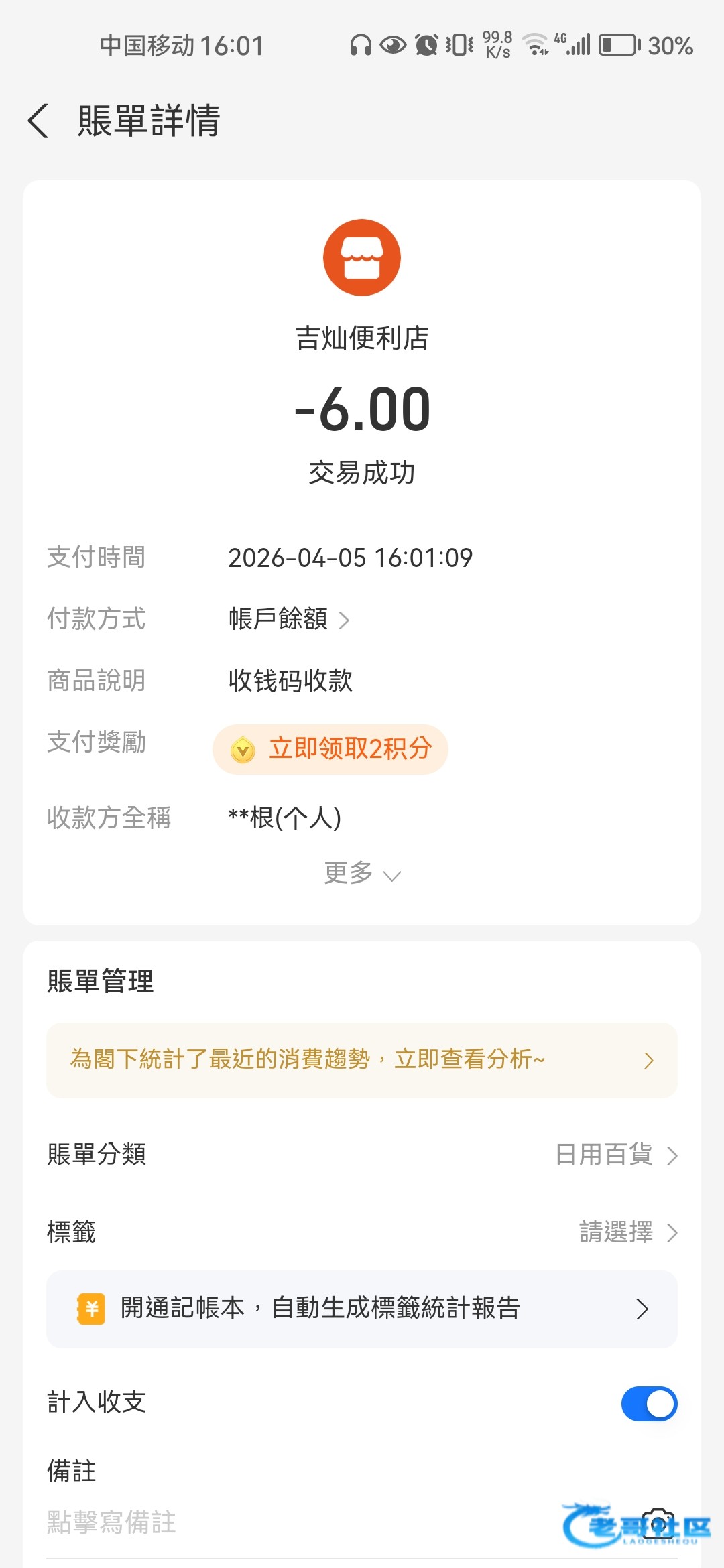This screenshot has width=724, height=1568.
Task: Open the 開通記帳本 banner
Action: (362, 1309)
